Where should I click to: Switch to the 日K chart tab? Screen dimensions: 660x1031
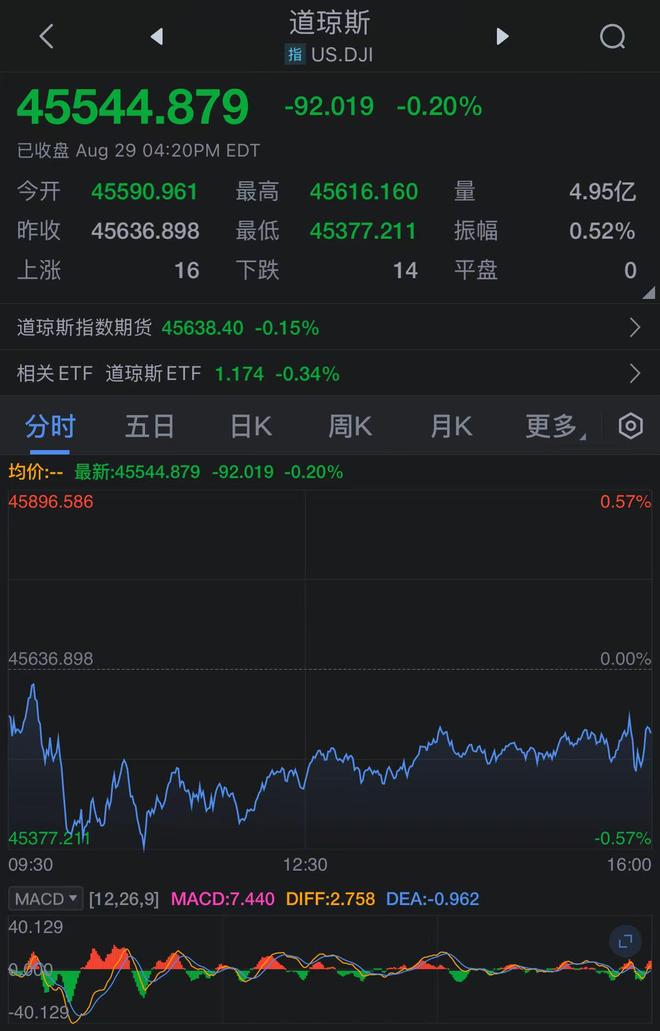click(250, 426)
